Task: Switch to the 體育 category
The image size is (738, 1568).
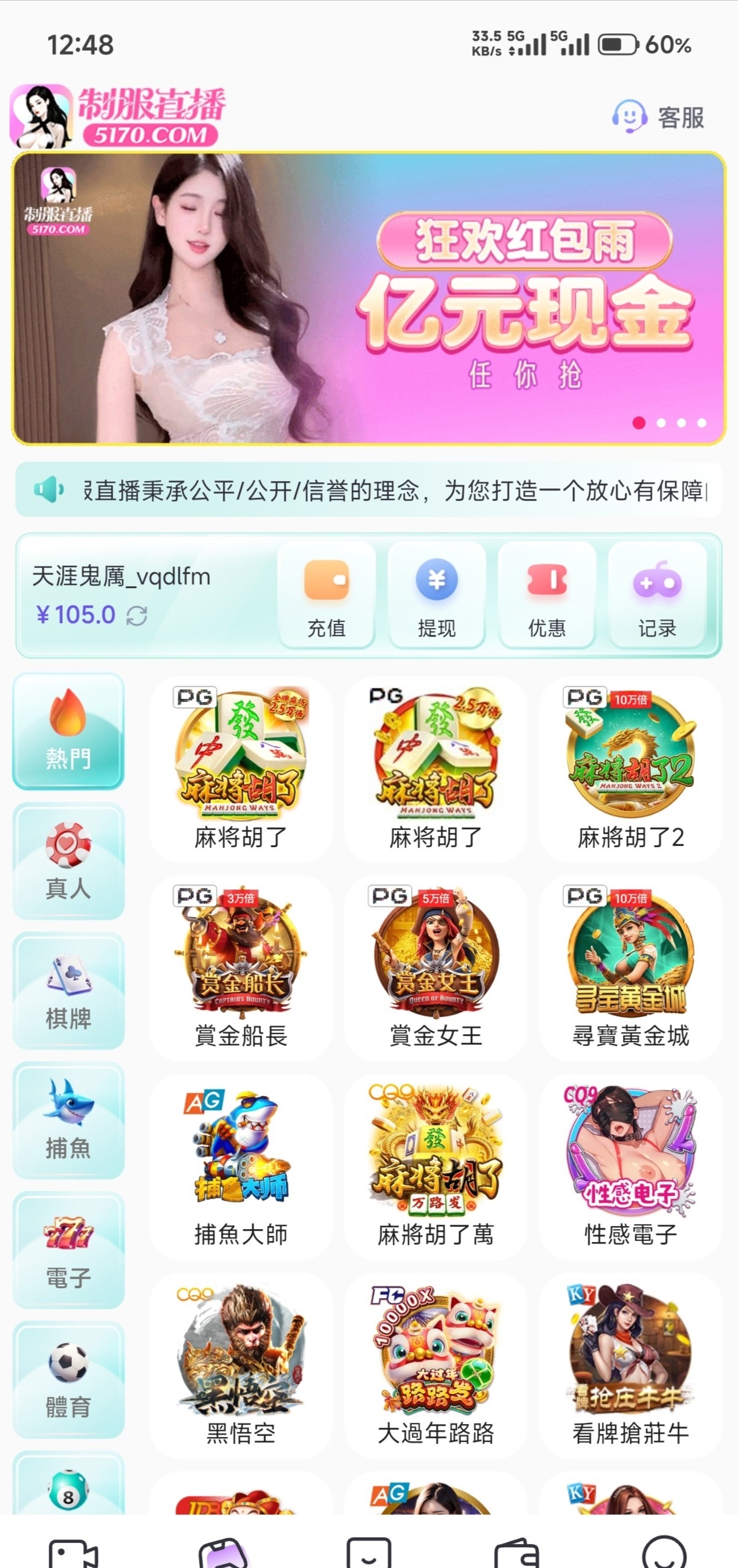Action: (x=68, y=1380)
